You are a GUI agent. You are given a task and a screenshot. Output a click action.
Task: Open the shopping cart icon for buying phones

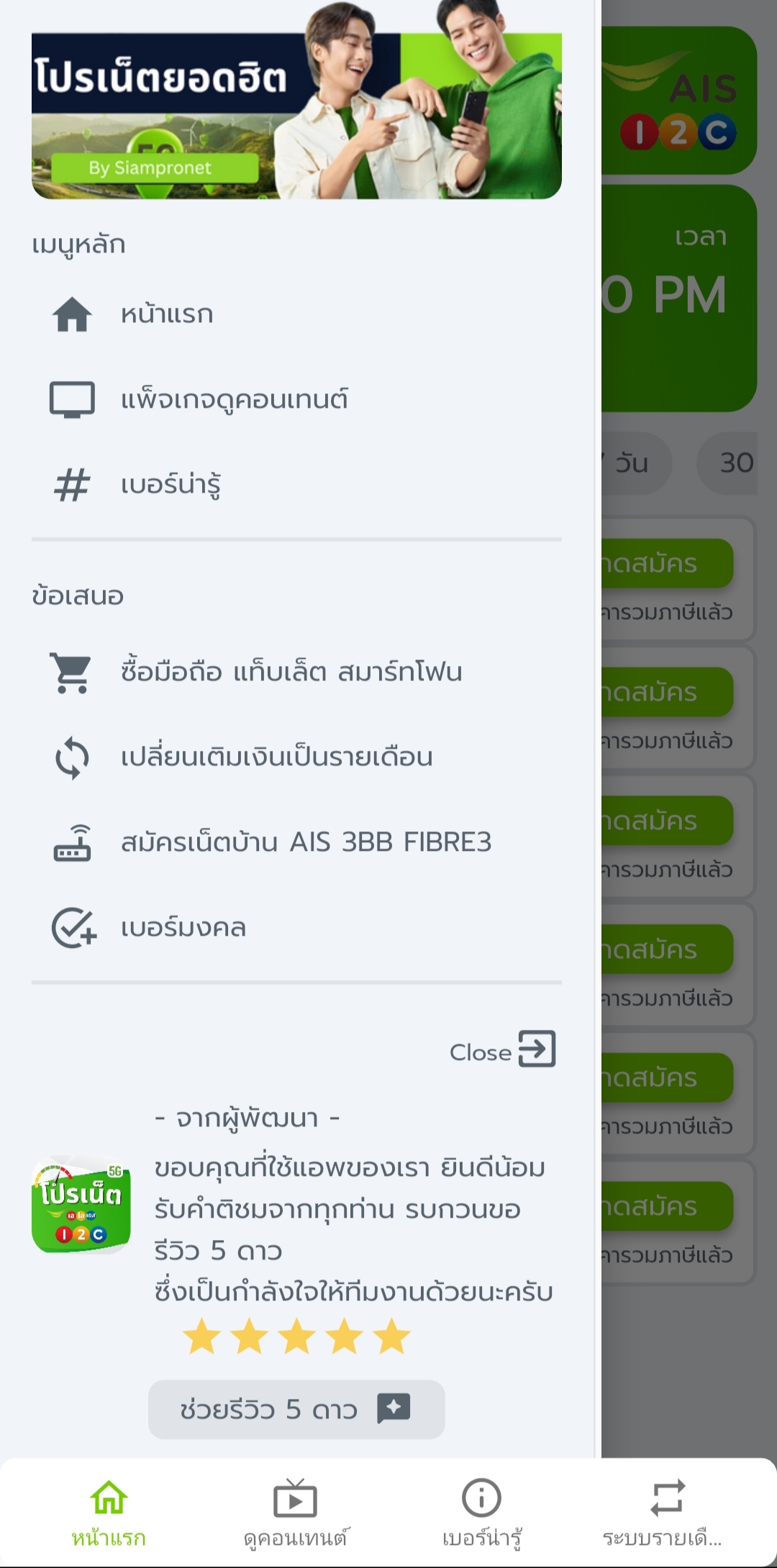coord(71,671)
